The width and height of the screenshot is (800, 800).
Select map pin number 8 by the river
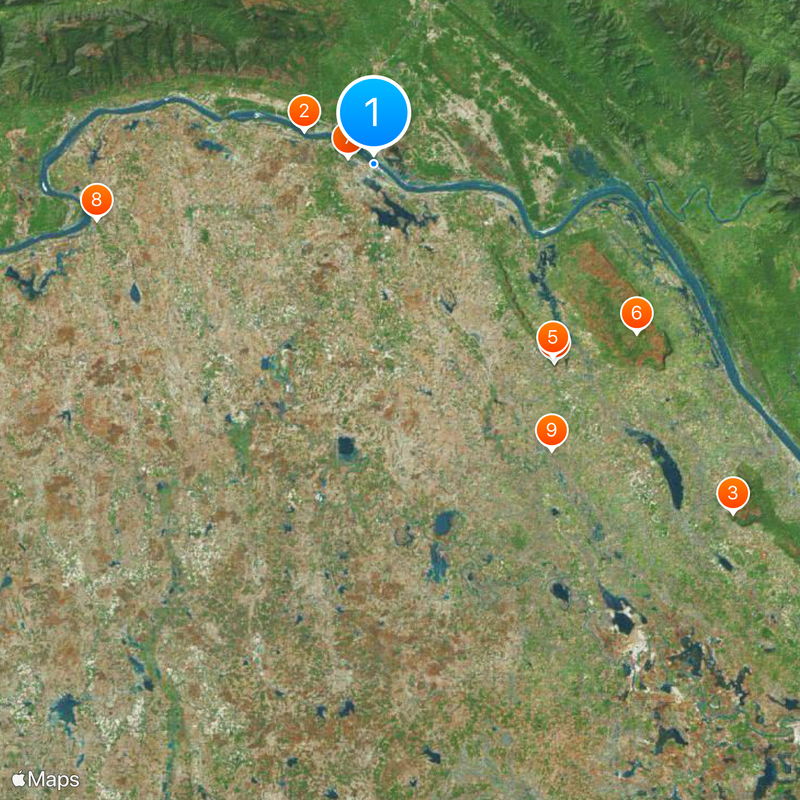pyautogui.click(x=96, y=200)
